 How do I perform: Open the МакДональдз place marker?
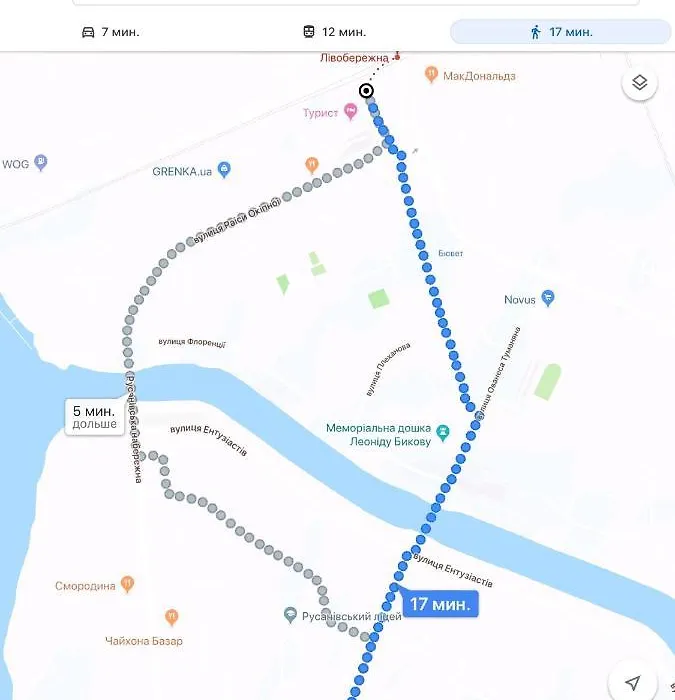pyautogui.click(x=432, y=74)
